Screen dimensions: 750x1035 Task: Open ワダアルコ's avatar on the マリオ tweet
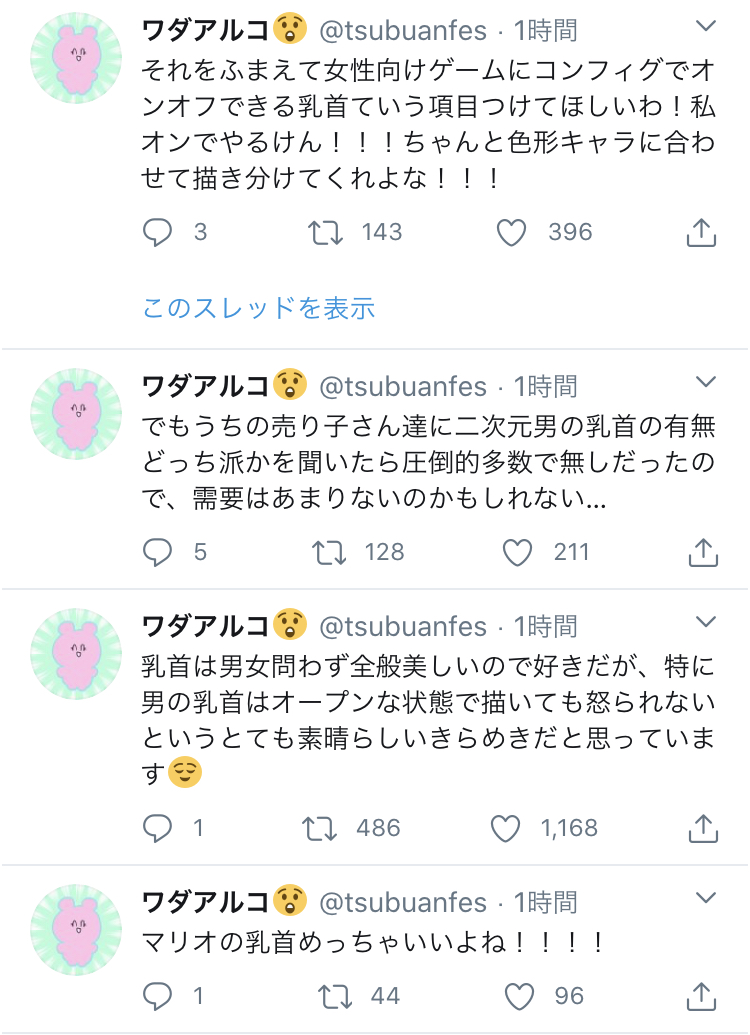pos(76,928)
